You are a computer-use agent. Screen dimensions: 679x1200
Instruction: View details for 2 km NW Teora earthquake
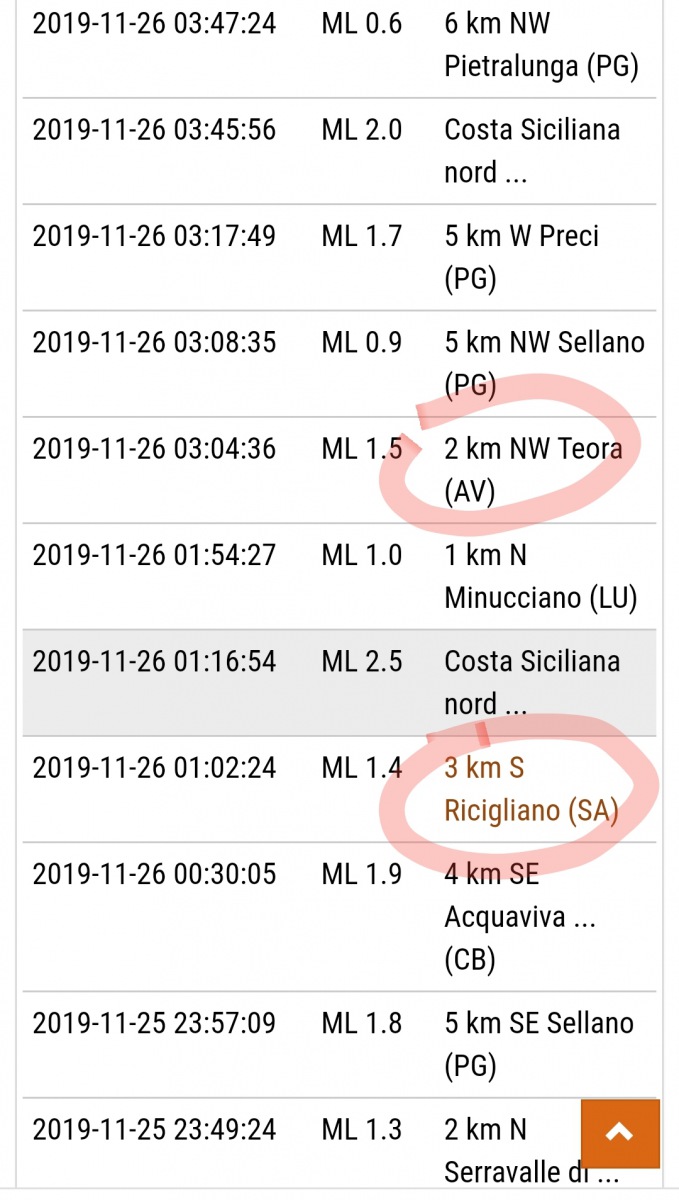532,469
